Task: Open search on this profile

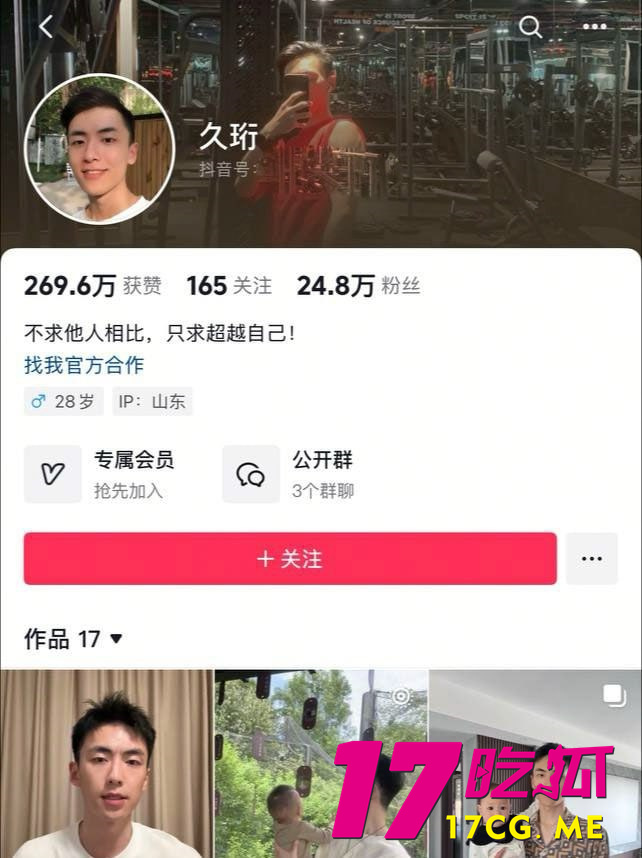Action: point(530,27)
